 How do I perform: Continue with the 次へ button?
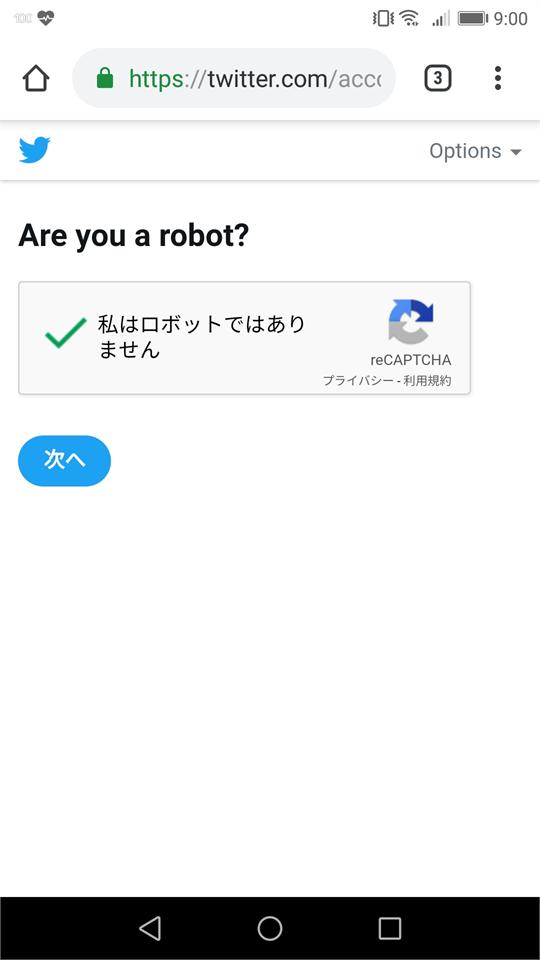[x=64, y=460]
